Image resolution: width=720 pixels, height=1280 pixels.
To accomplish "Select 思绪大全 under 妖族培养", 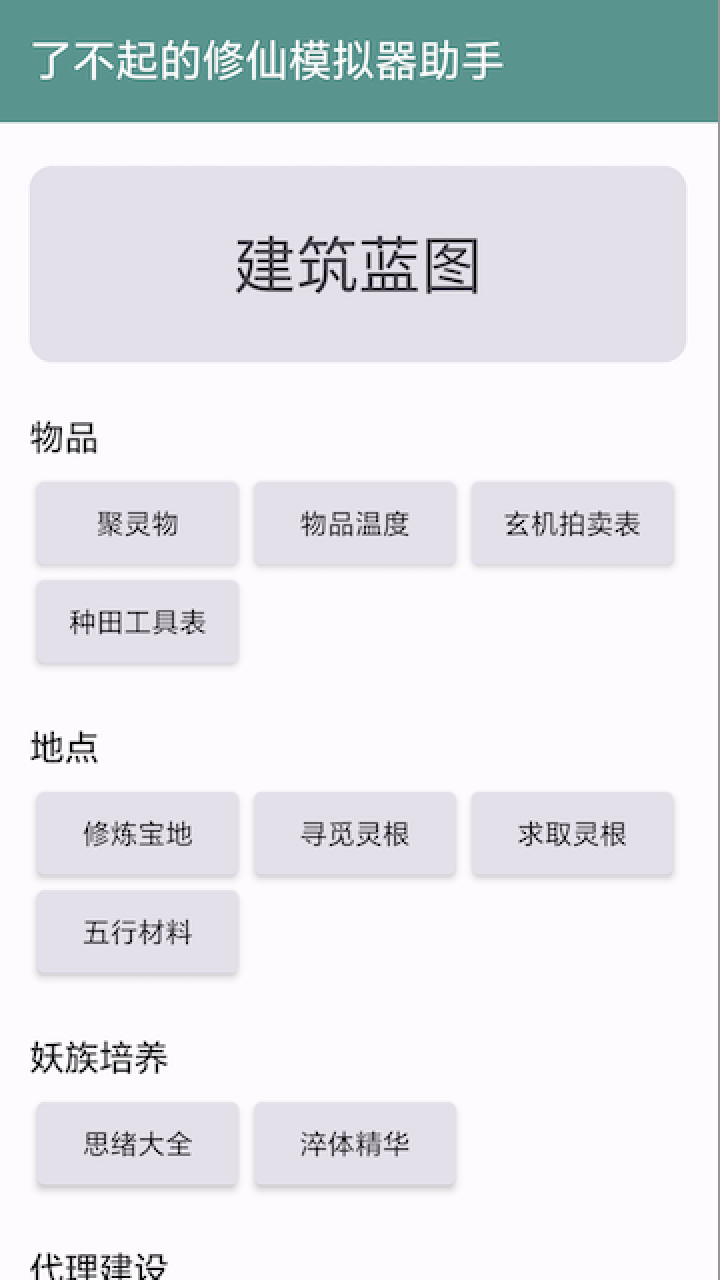I will 136,1143.
